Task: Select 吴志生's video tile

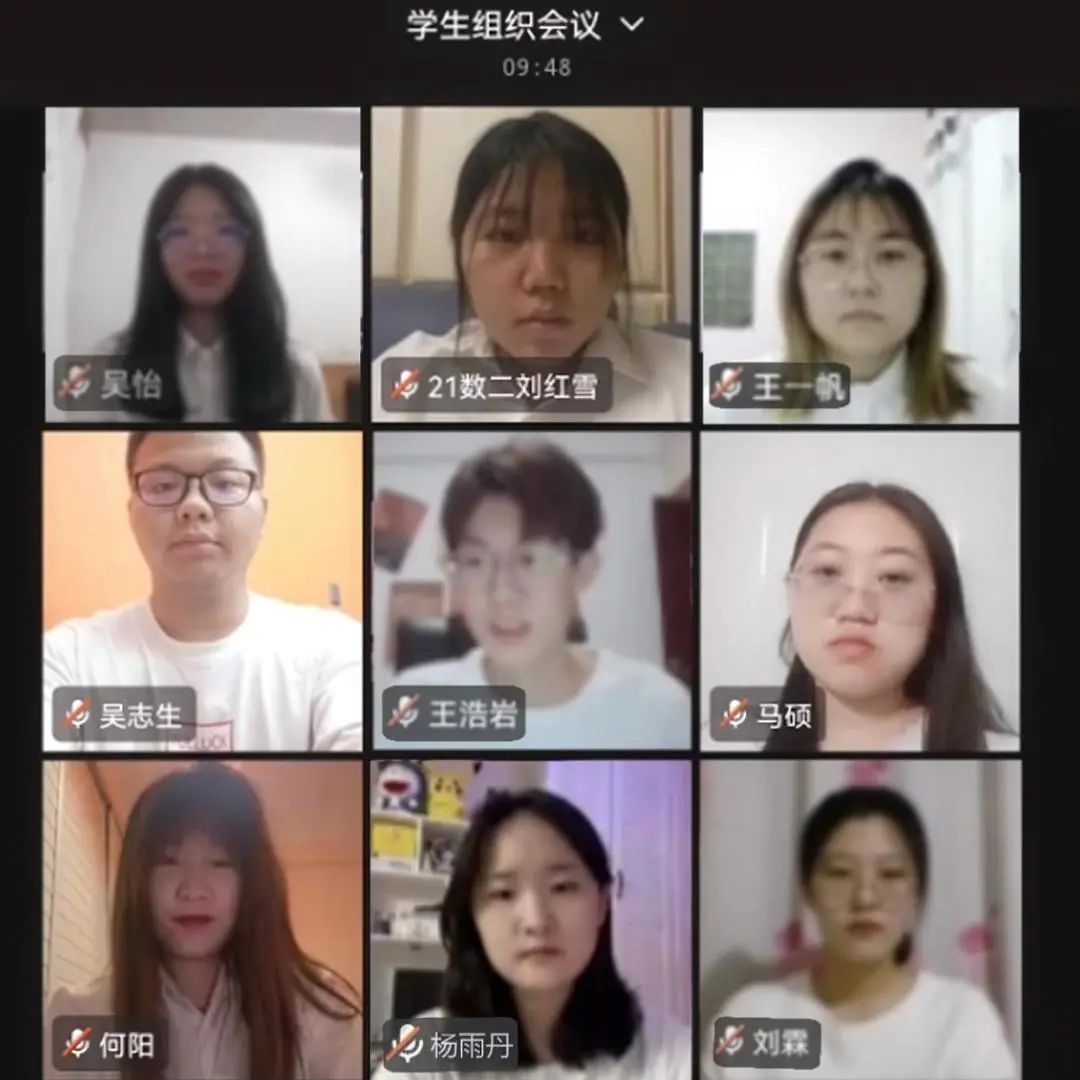Action: [x=202, y=590]
